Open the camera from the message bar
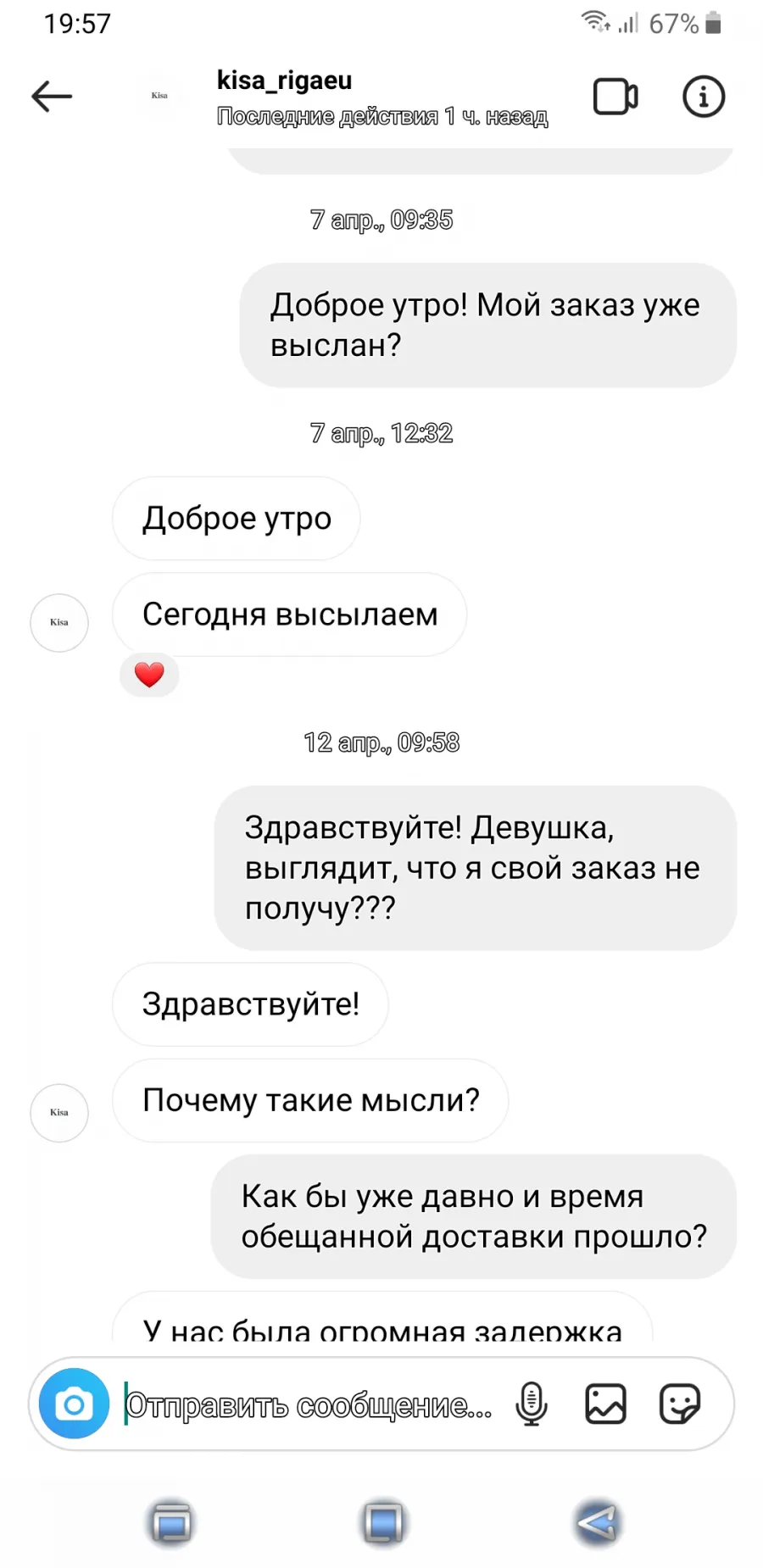This screenshot has width=763, height=1568. click(75, 1404)
